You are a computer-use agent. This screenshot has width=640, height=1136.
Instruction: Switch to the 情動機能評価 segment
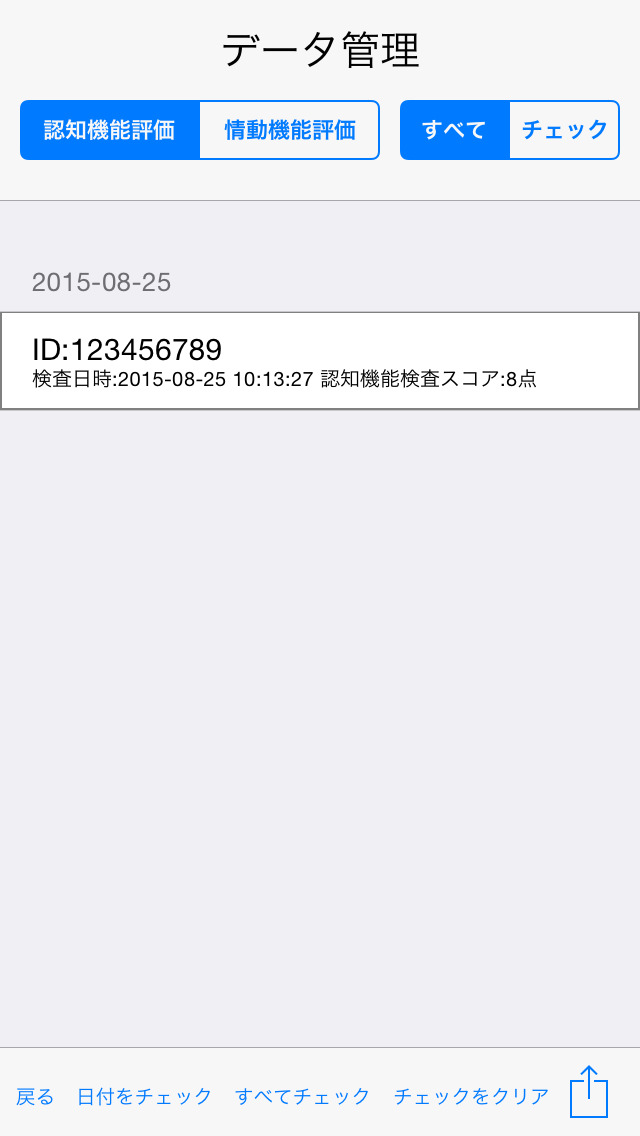coord(290,130)
